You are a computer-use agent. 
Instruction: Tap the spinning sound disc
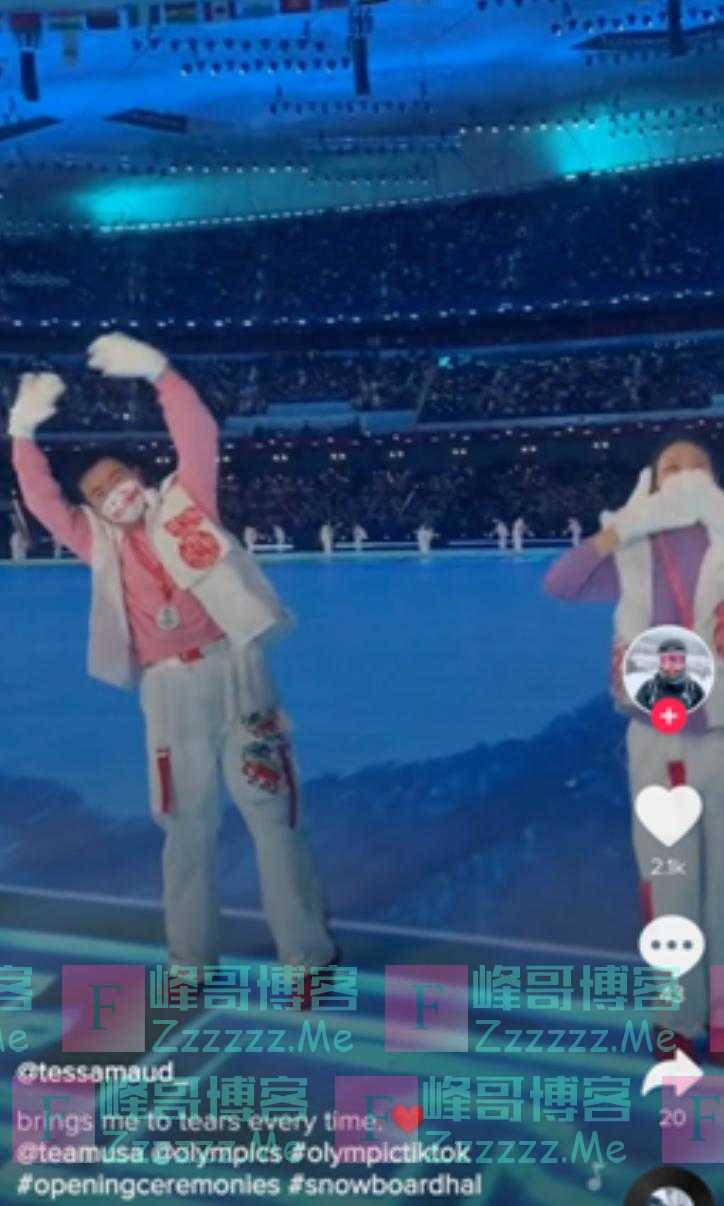(670, 1190)
